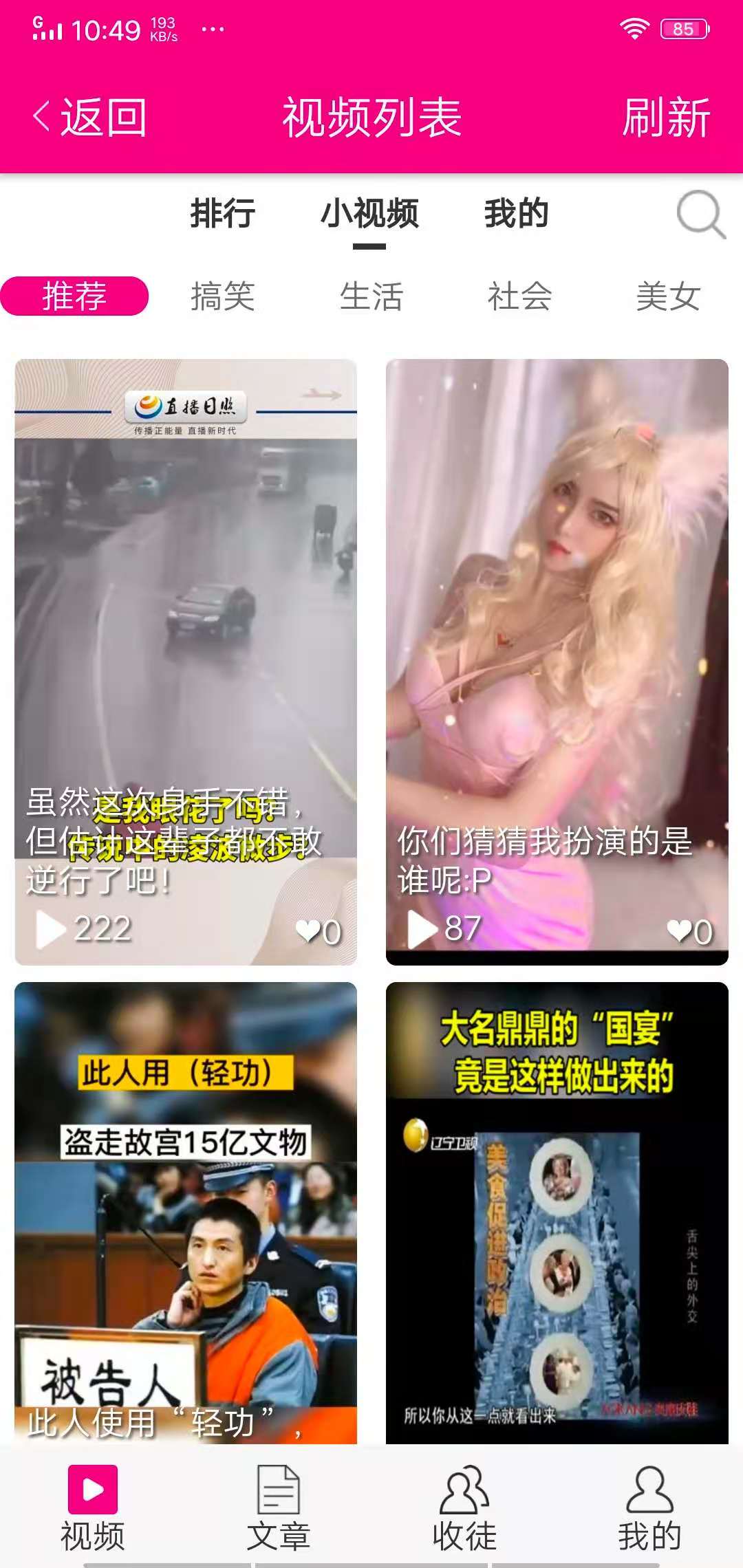This screenshot has height=1568, width=743.
Task: Select the 小视频 tab
Action: coord(369,213)
